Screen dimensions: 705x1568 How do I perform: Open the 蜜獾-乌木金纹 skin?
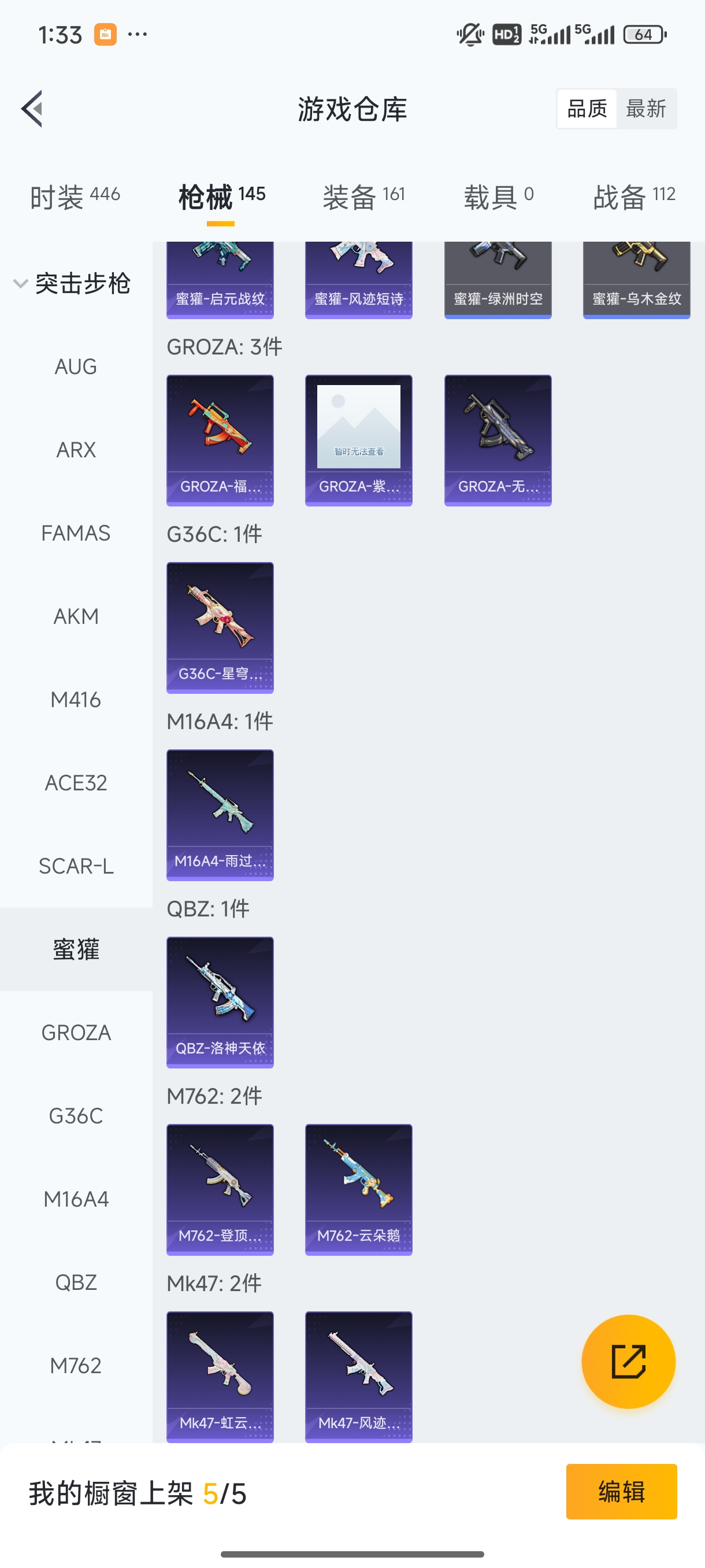636,280
